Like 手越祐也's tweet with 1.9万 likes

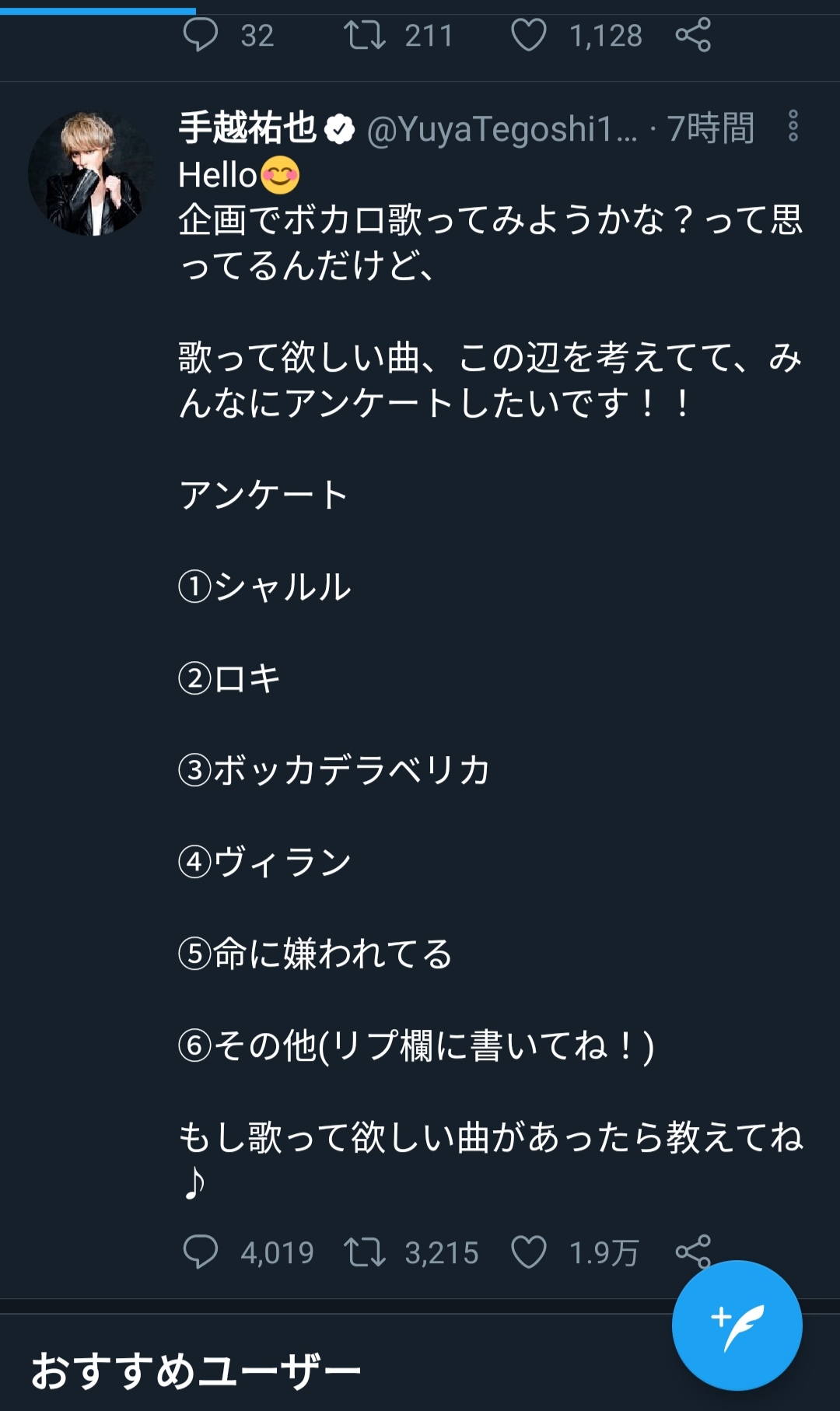pos(528,1252)
